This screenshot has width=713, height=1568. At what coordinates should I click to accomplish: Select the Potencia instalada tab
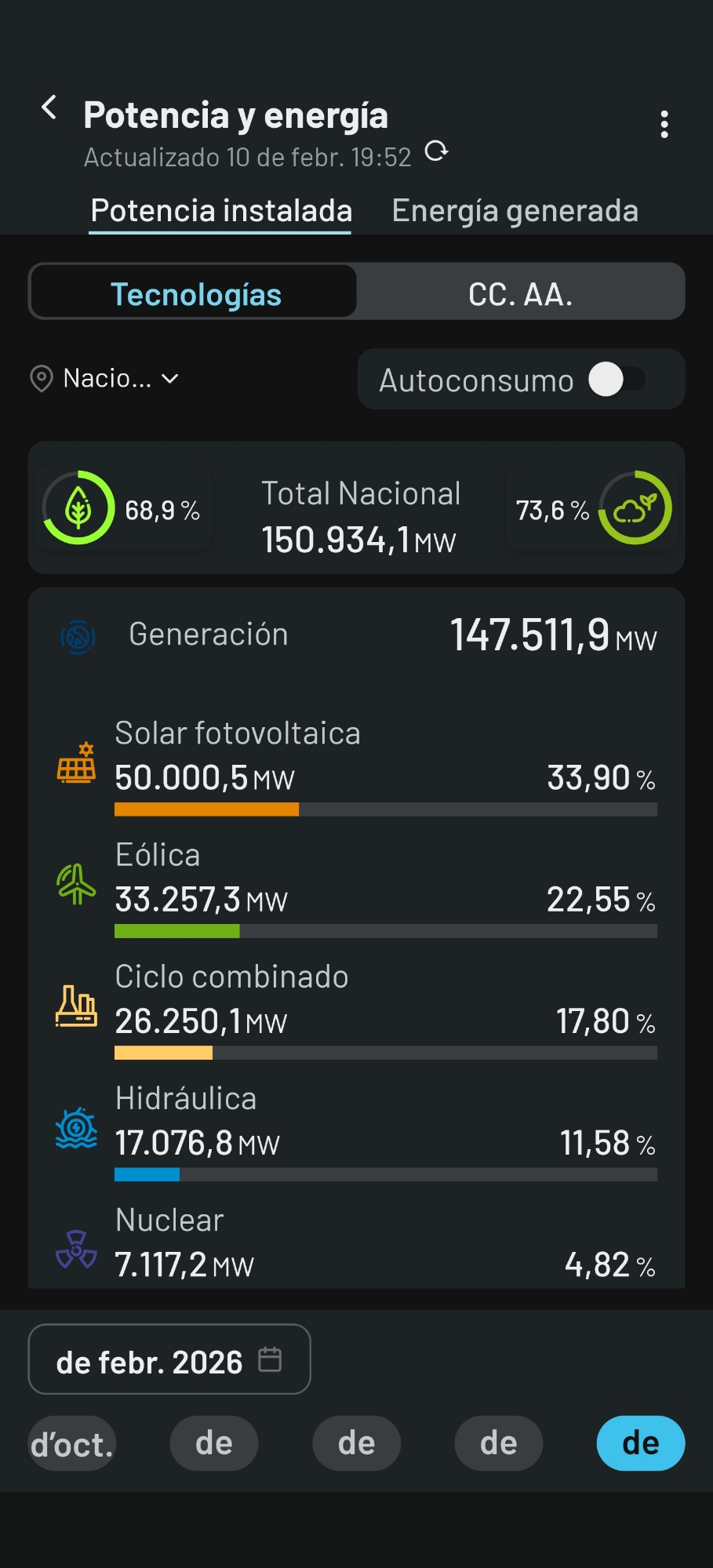(x=221, y=211)
